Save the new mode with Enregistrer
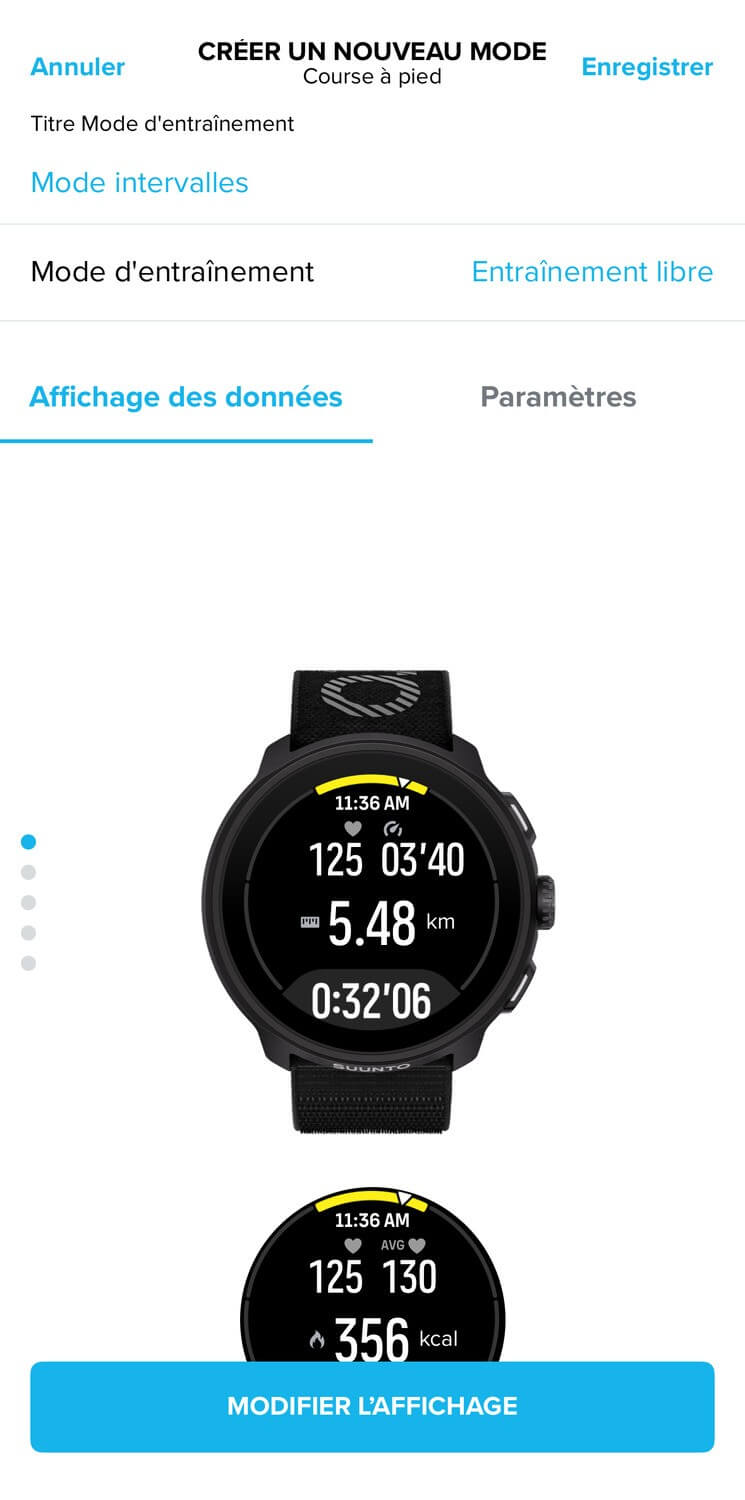The image size is (745, 1500). click(647, 67)
